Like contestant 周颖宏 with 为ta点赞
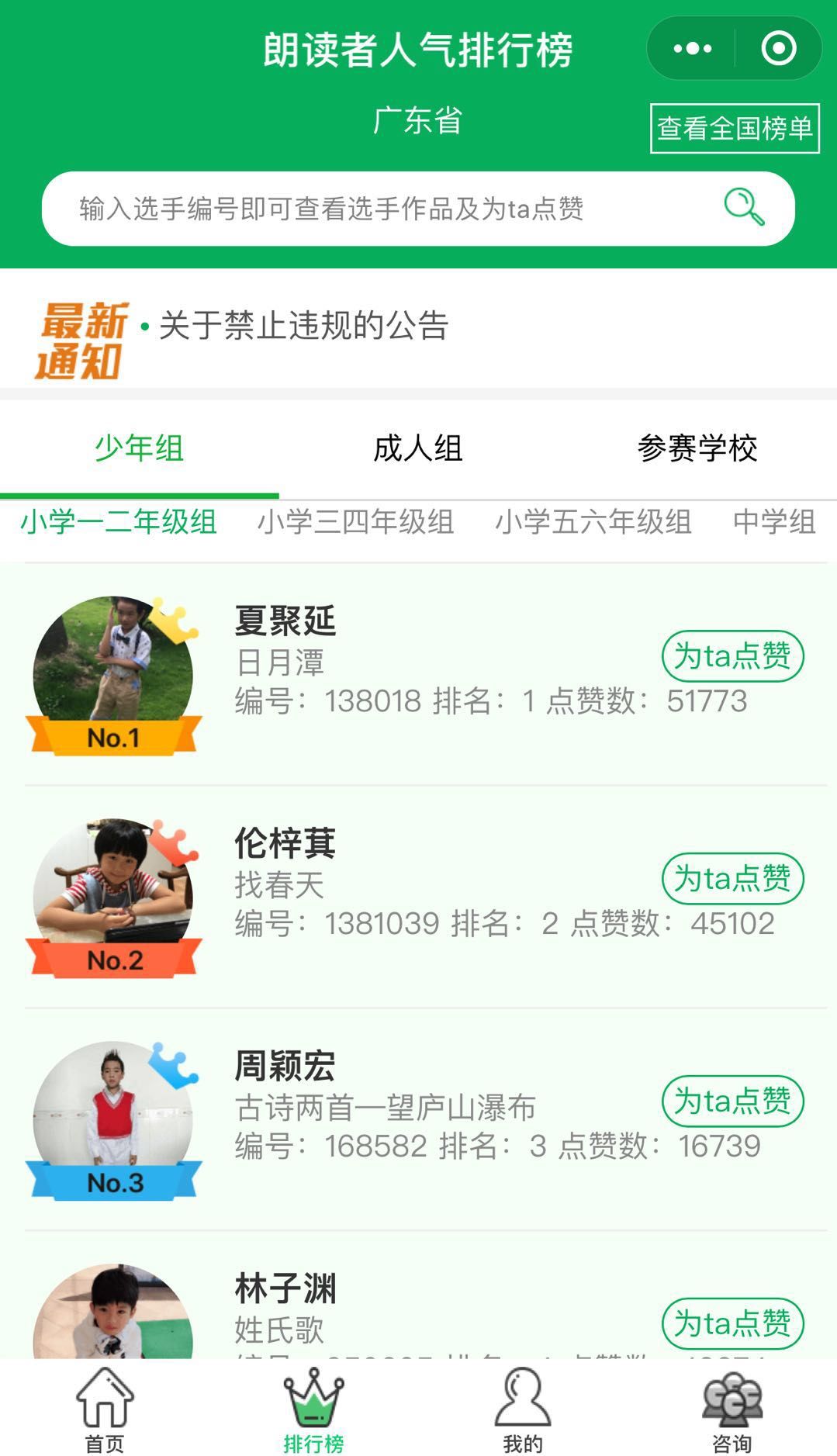837x1456 pixels. (x=732, y=1102)
